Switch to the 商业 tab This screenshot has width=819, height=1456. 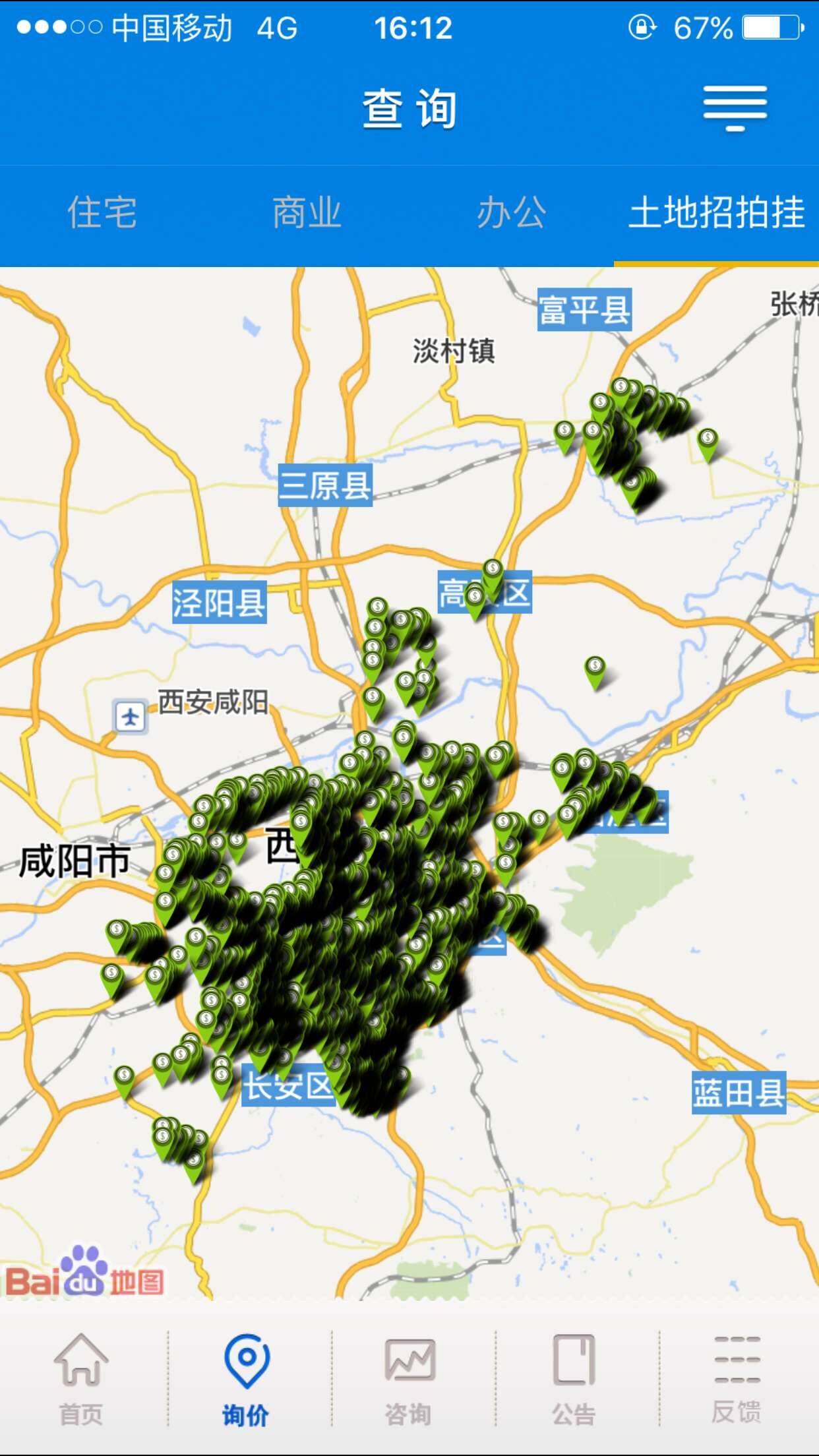[307, 213]
